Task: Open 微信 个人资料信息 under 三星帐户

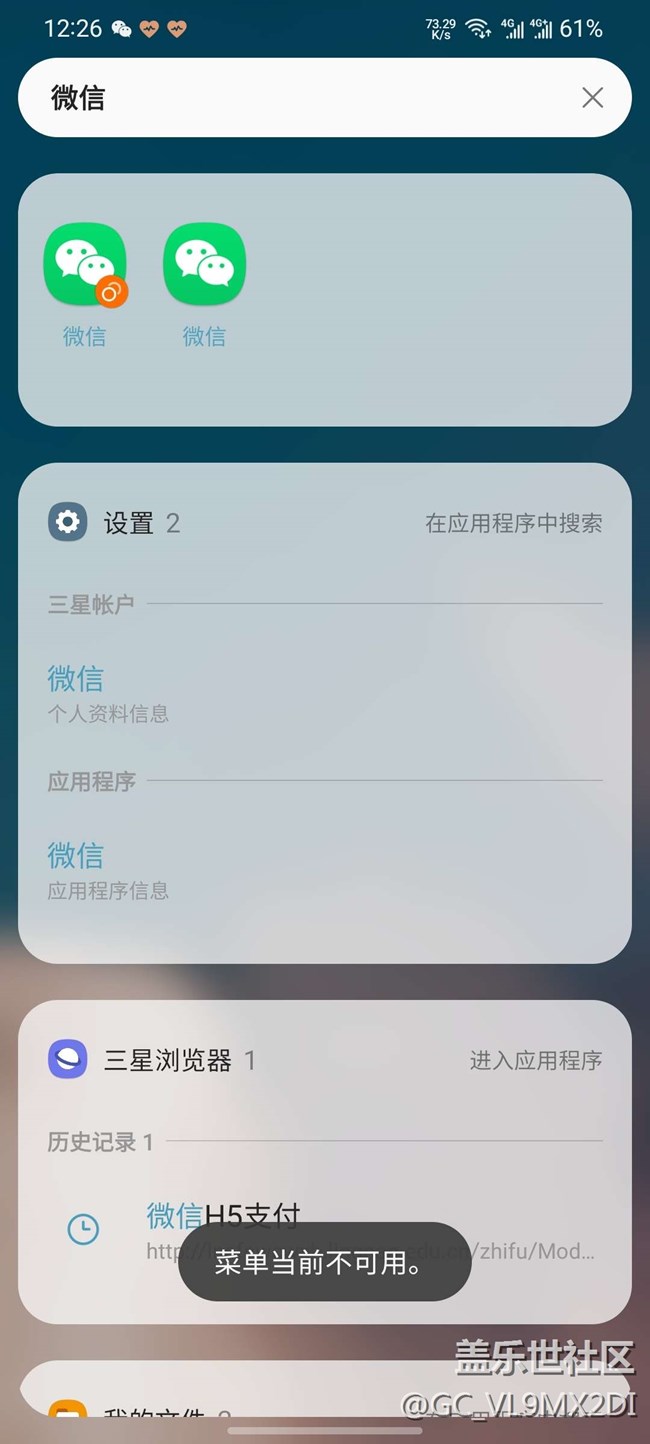Action: click(x=108, y=693)
